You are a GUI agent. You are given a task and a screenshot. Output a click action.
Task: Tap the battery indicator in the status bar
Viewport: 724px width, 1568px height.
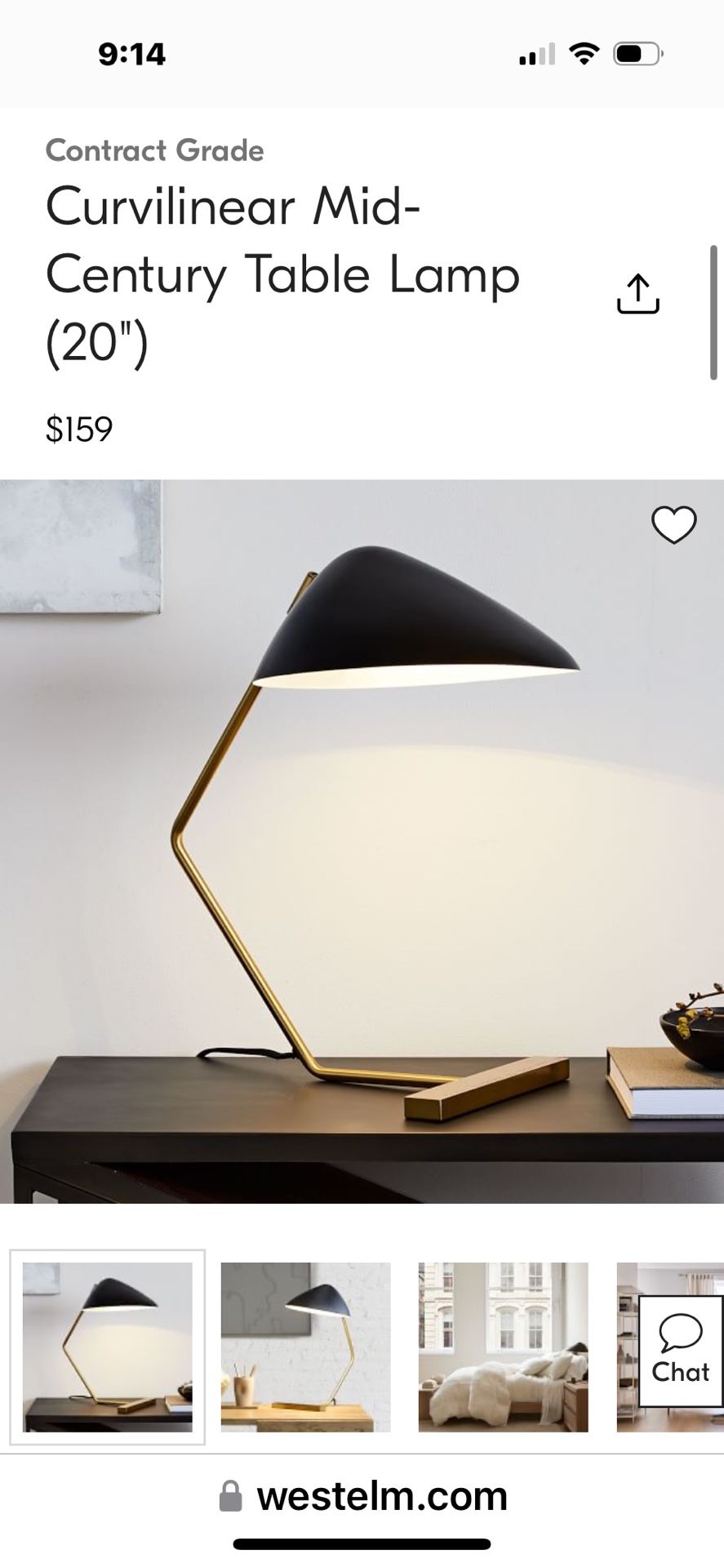click(x=636, y=54)
